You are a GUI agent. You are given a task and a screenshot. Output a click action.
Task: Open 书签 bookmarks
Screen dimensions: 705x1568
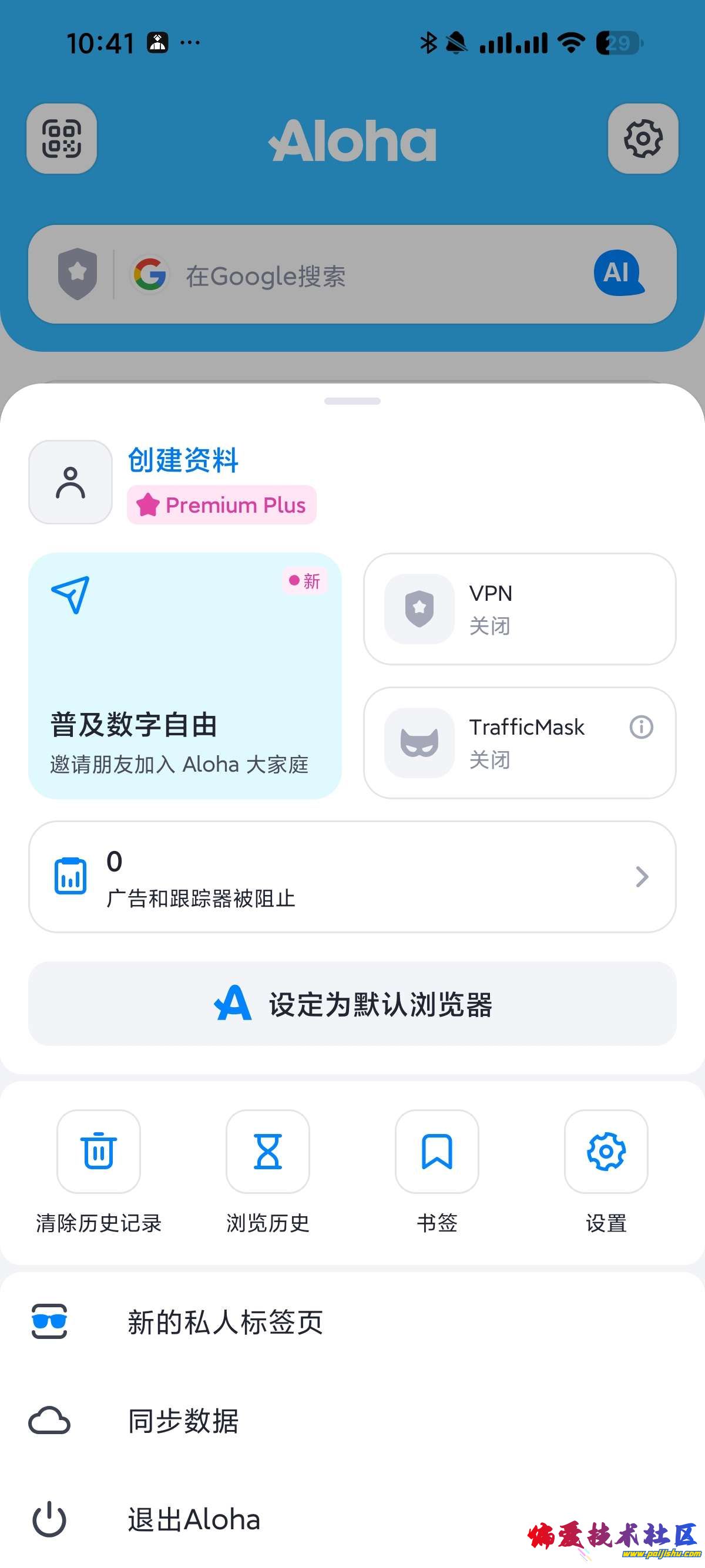tap(437, 1152)
